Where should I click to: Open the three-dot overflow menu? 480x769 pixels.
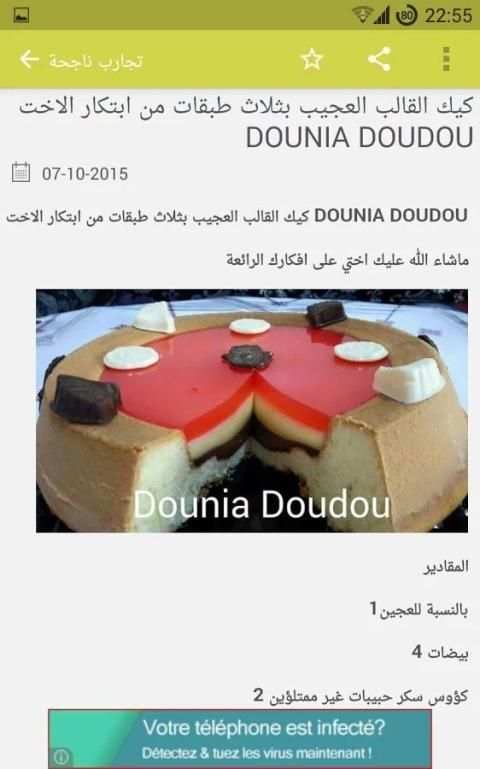coord(446,59)
